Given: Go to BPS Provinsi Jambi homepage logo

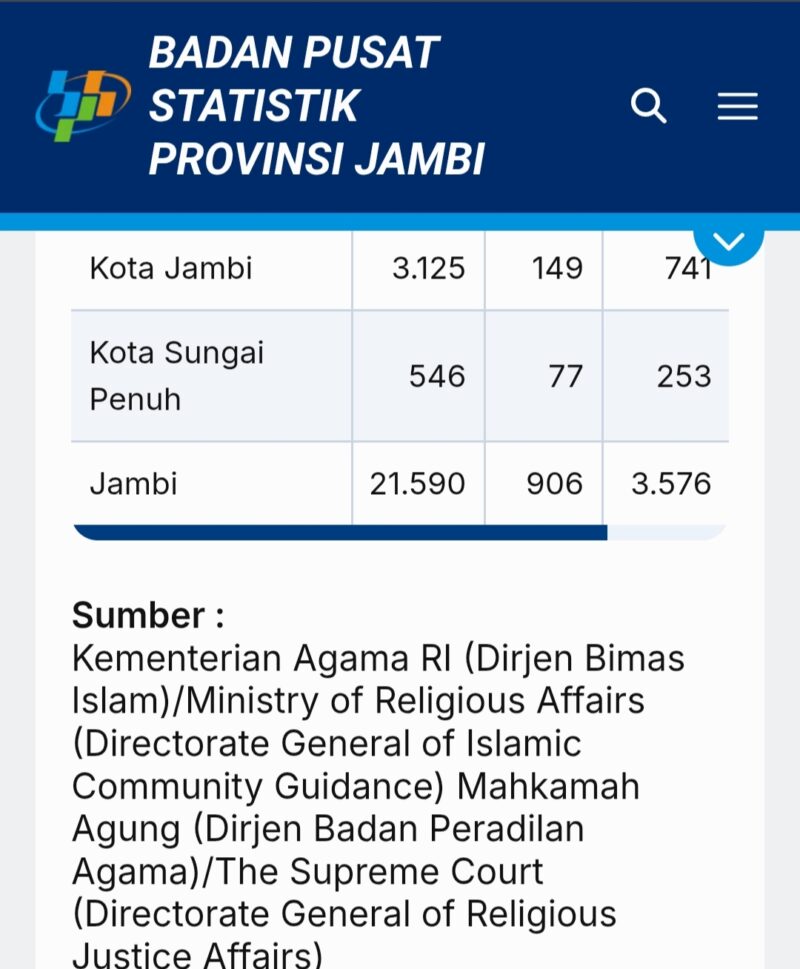Looking at the screenshot, I should (84, 106).
